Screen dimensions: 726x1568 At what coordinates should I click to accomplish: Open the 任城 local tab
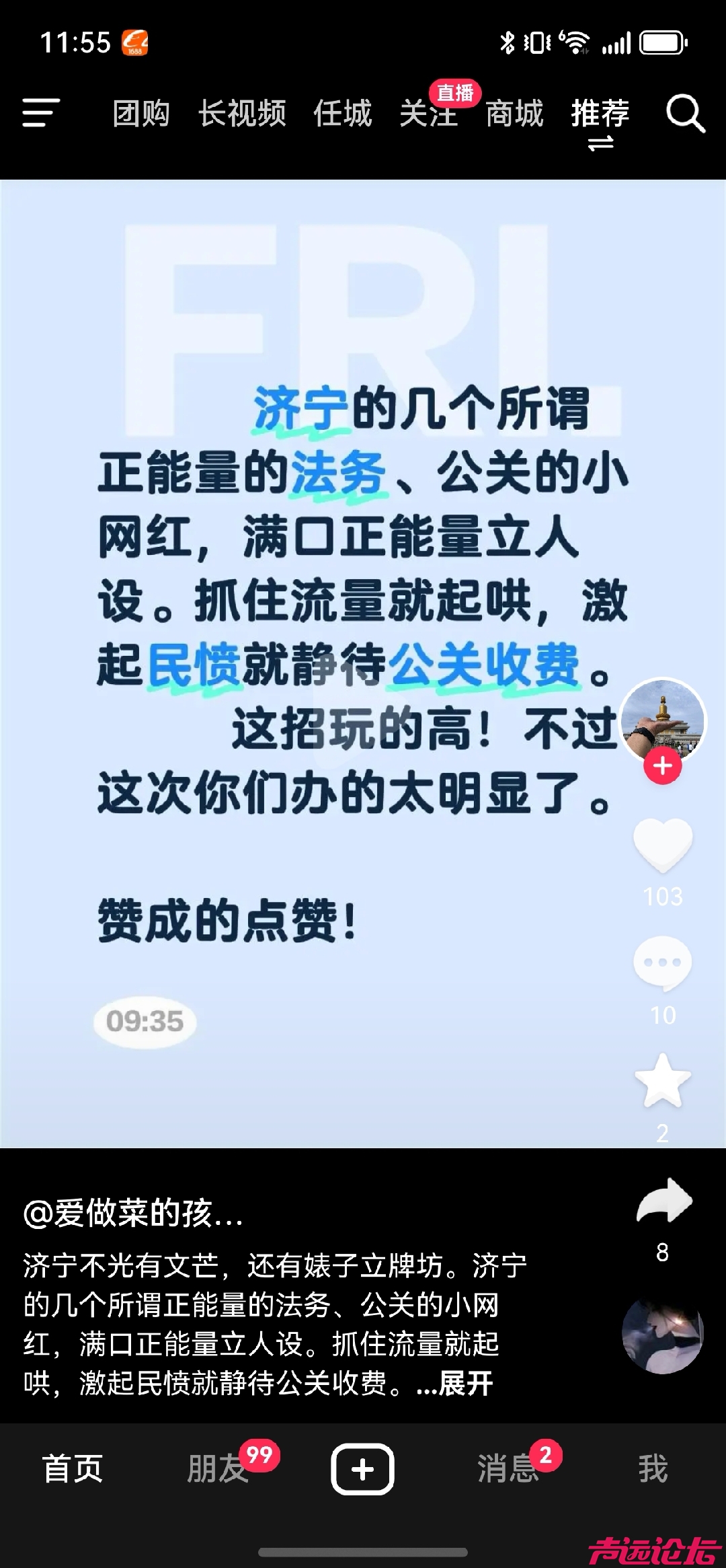coord(342,112)
